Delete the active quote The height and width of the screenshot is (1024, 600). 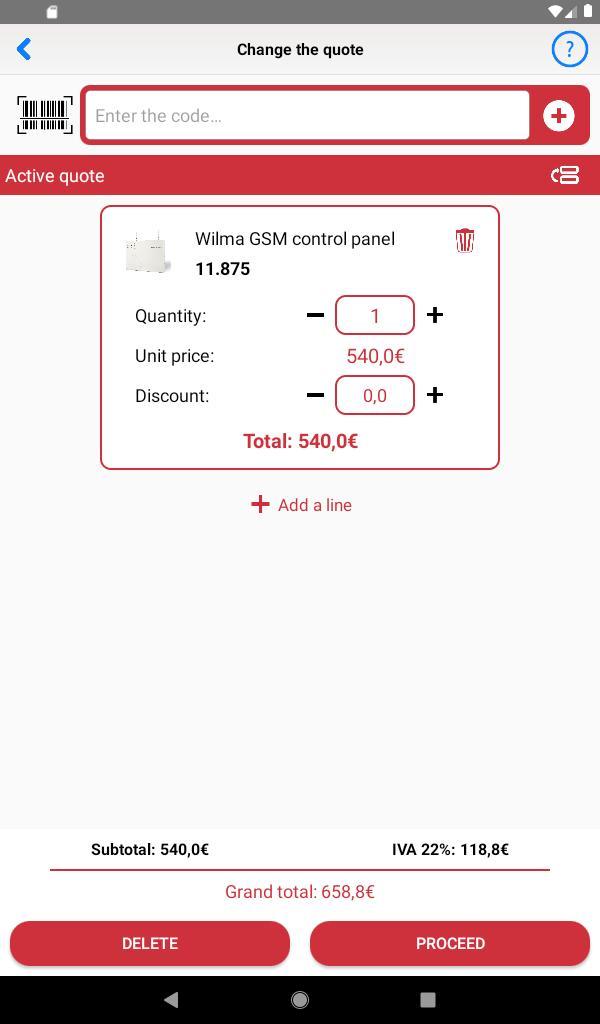(x=150, y=943)
